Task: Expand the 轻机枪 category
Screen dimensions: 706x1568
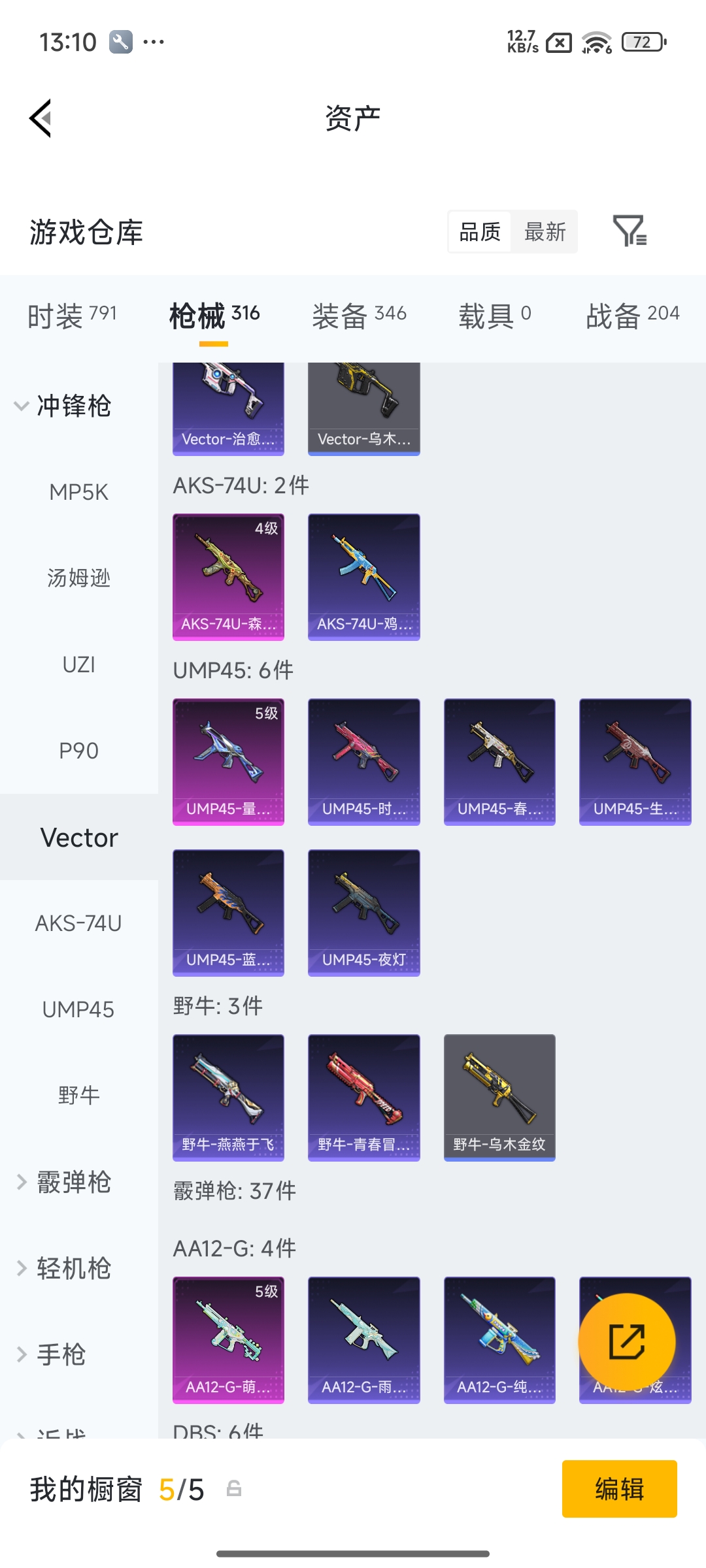Action: point(63,1268)
